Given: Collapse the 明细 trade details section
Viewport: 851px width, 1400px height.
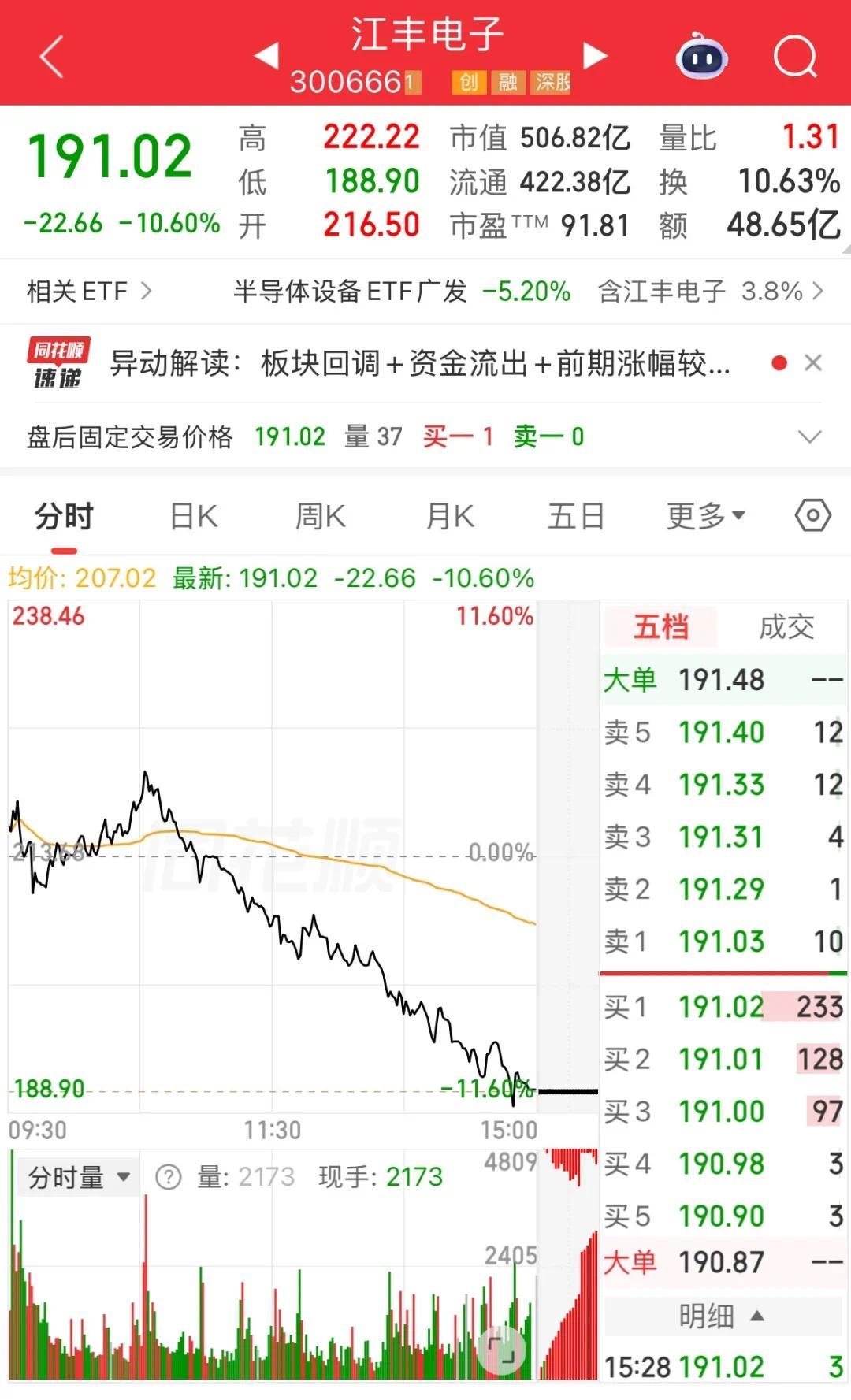Looking at the screenshot, I should pos(721,1316).
